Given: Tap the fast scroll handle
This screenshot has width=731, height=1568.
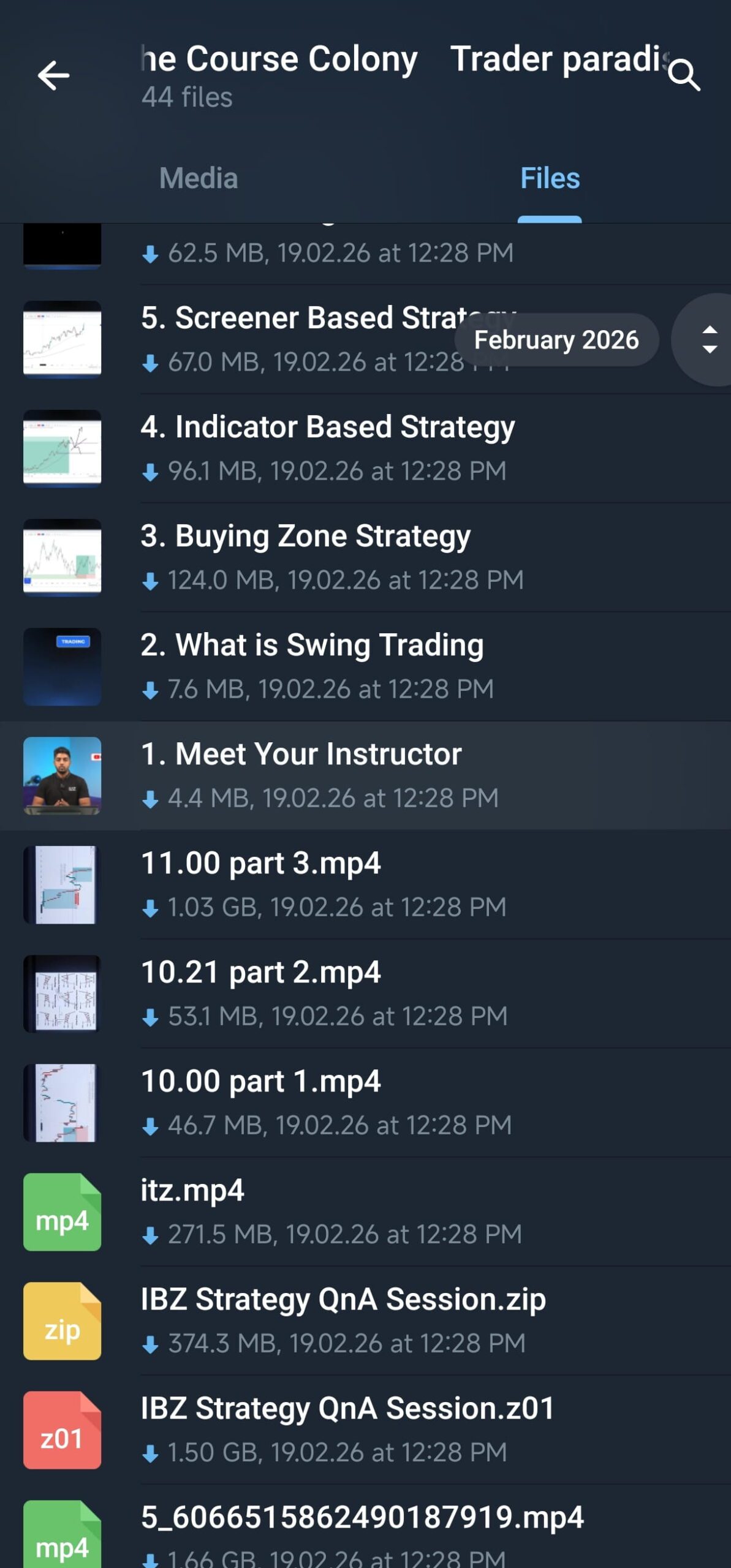Looking at the screenshot, I should [x=709, y=339].
